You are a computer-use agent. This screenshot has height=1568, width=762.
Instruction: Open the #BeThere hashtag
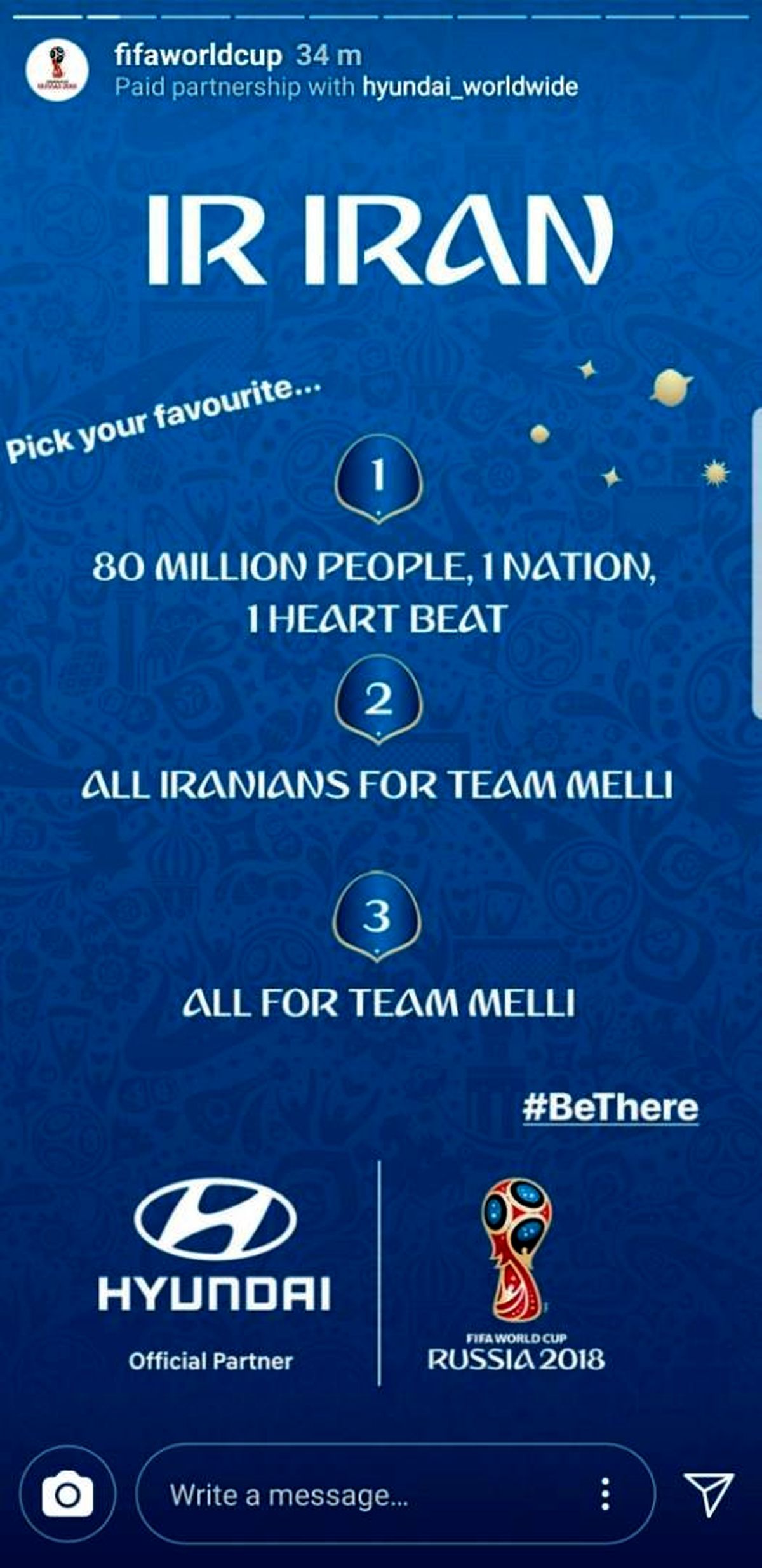coord(610,1107)
